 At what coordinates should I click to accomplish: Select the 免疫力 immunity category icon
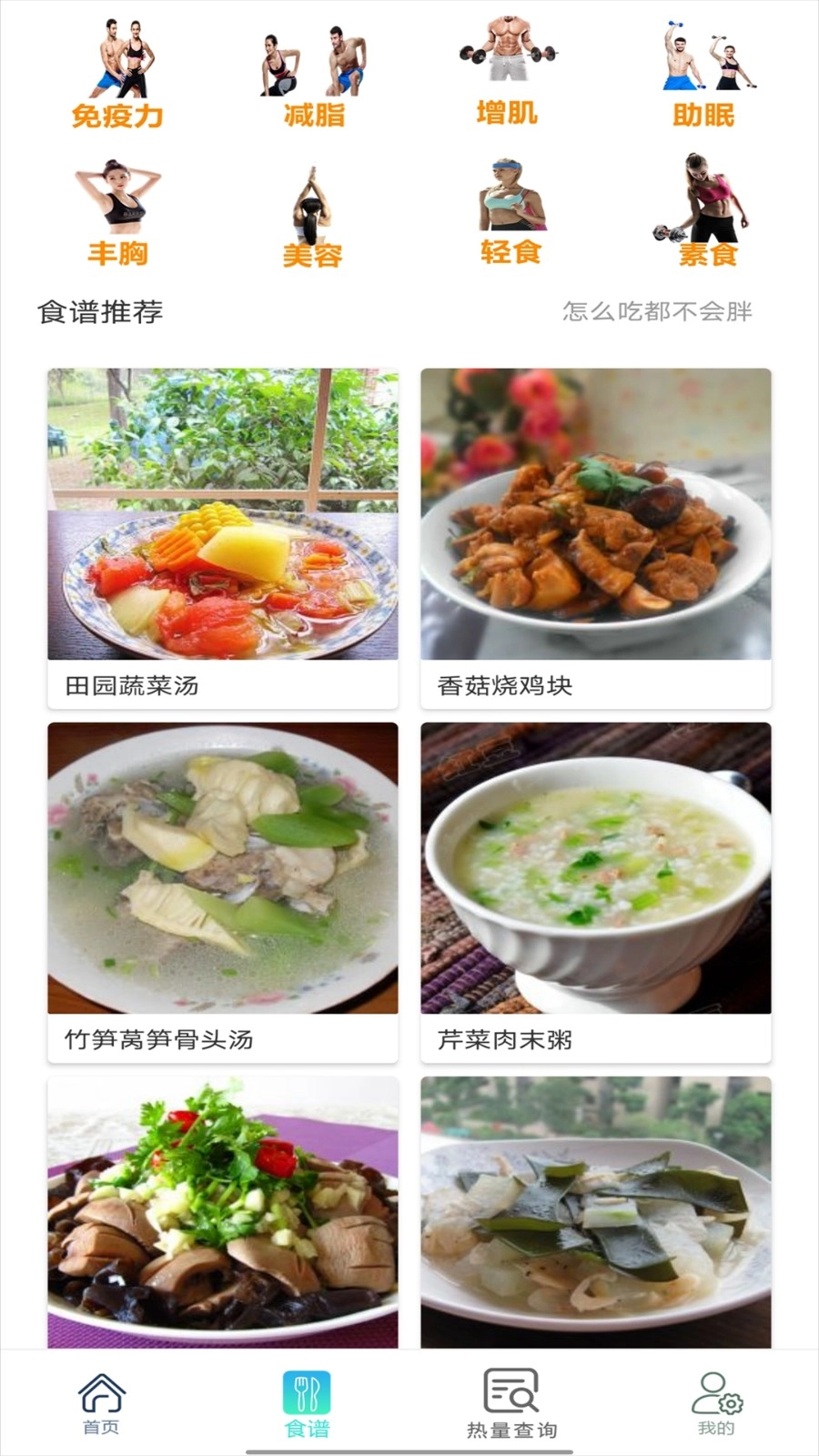point(116,68)
